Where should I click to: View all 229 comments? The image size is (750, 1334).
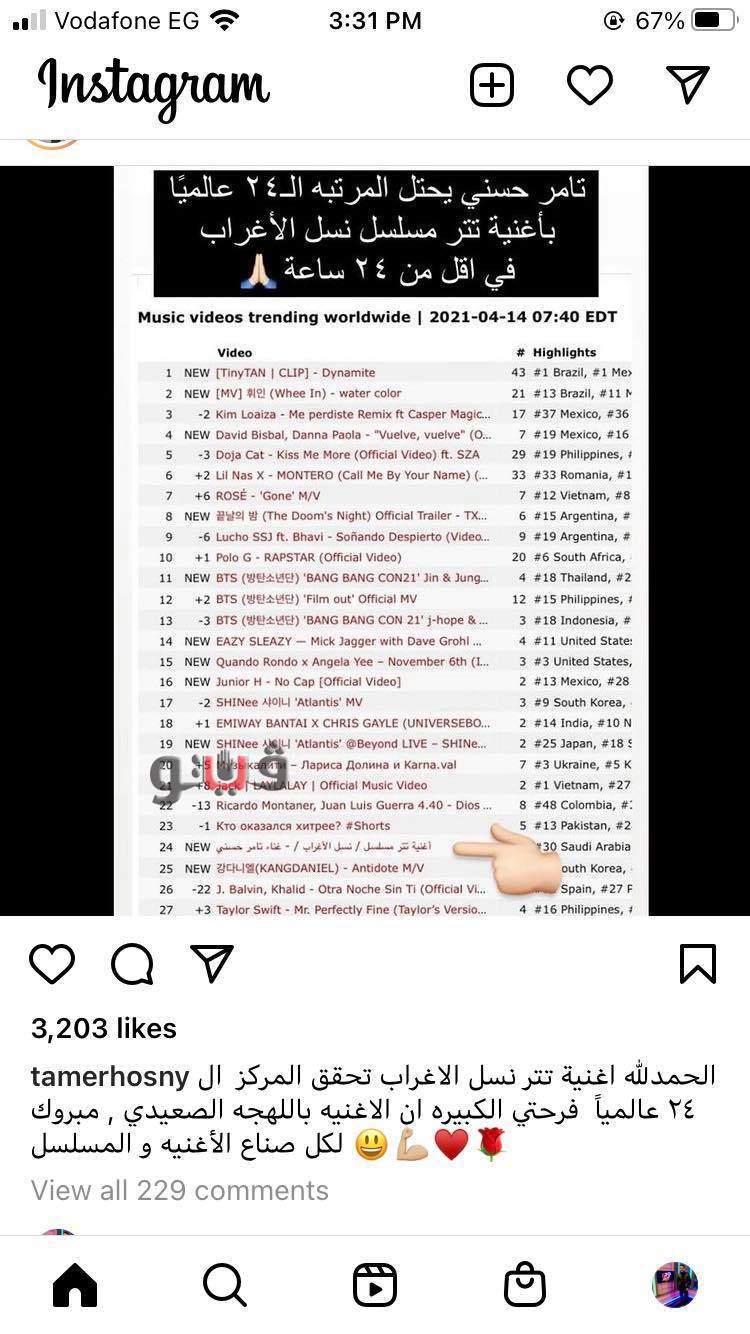(179, 1190)
